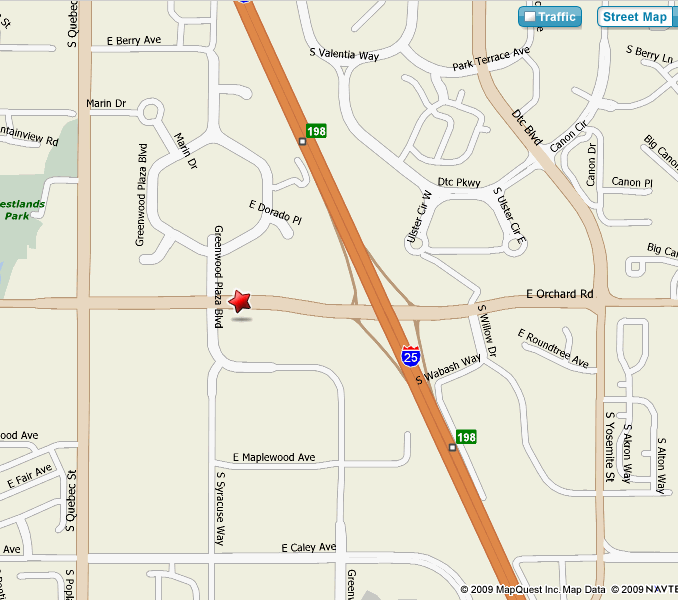Tap the red star location marker
This screenshot has height=600, width=678.
coord(241,300)
